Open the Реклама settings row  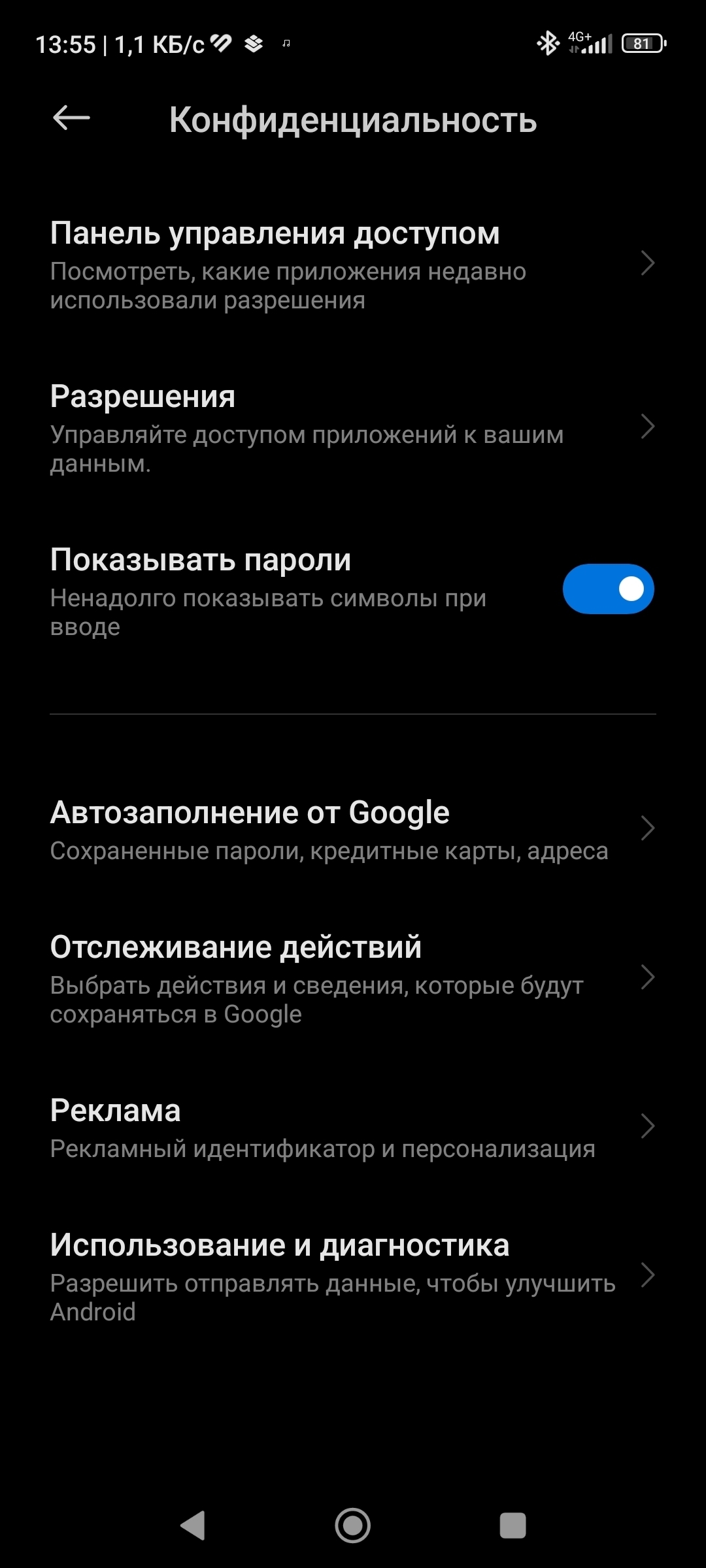pos(353,1127)
